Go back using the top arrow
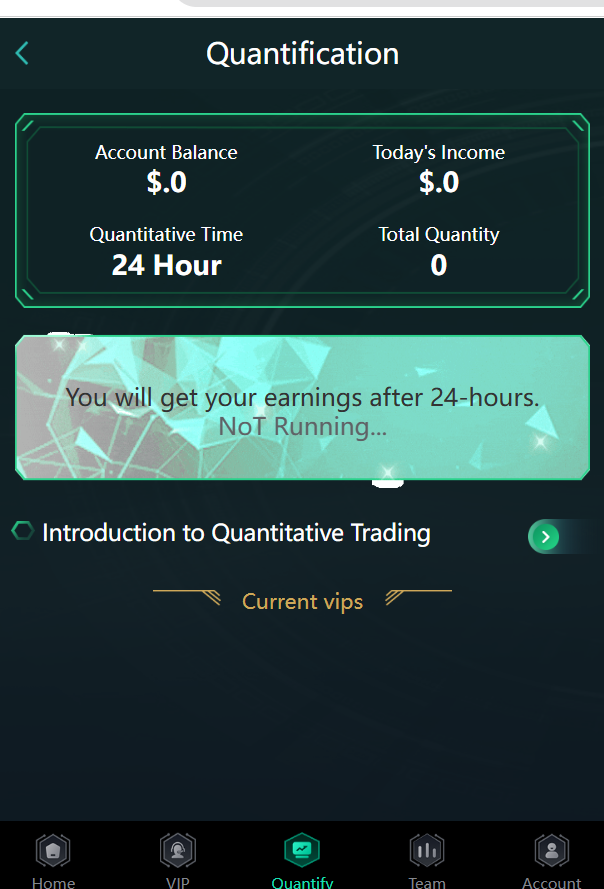 [x=23, y=53]
